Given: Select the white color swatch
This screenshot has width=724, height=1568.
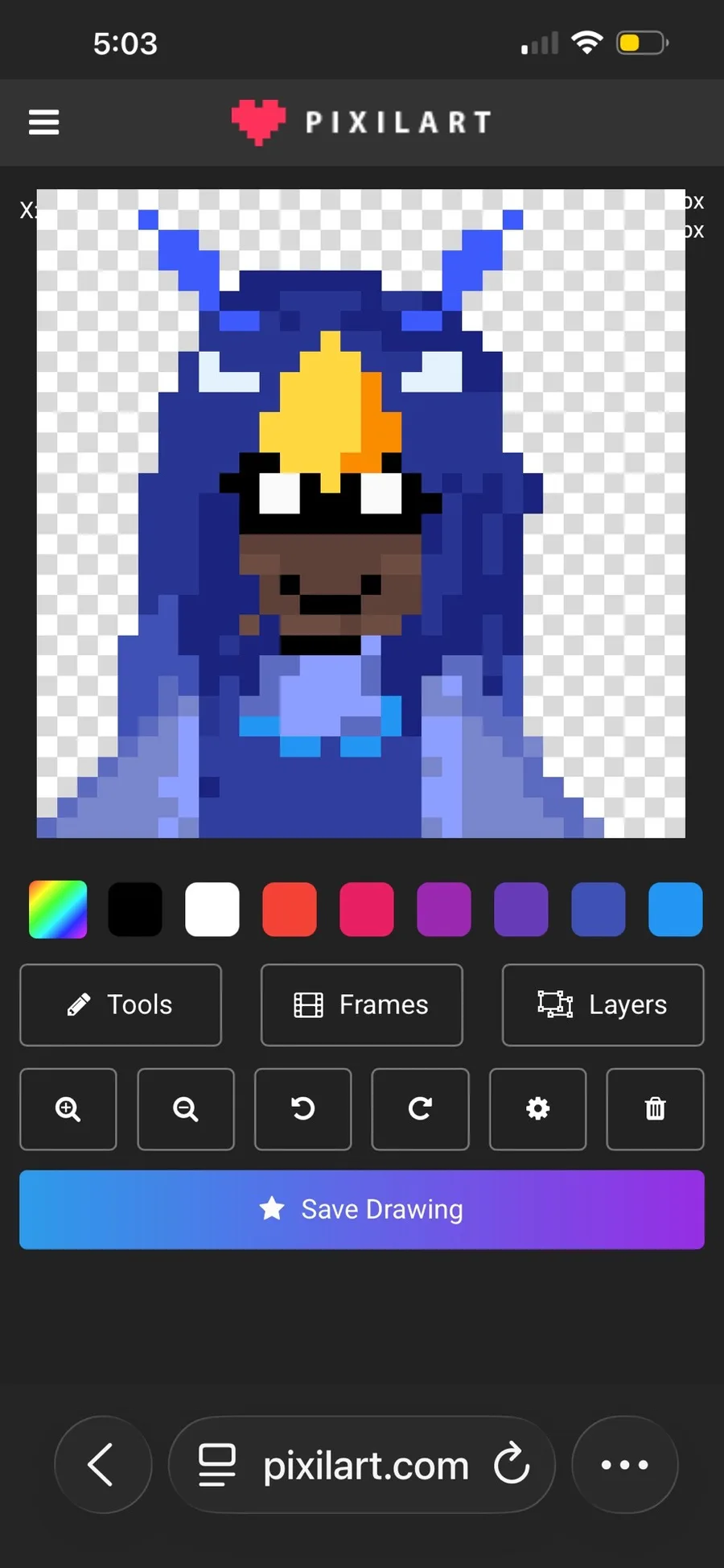Looking at the screenshot, I should point(212,910).
